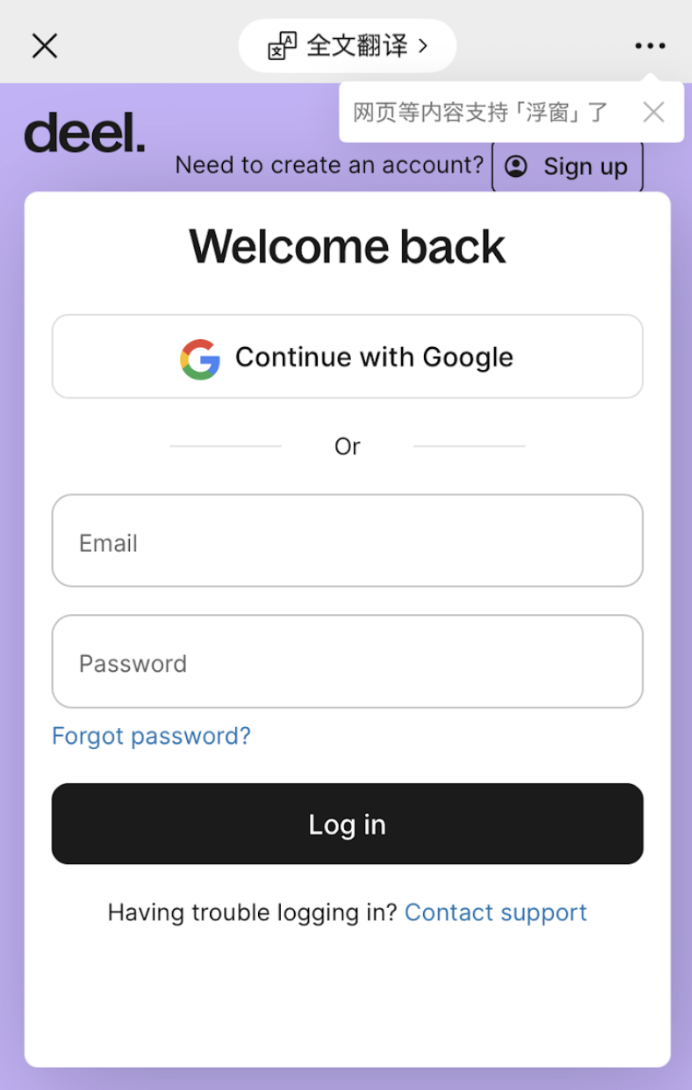Image resolution: width=692 pixels, height=1090 pixels.
Task: Open the Forgot password link
Action: tap(151, 736)
